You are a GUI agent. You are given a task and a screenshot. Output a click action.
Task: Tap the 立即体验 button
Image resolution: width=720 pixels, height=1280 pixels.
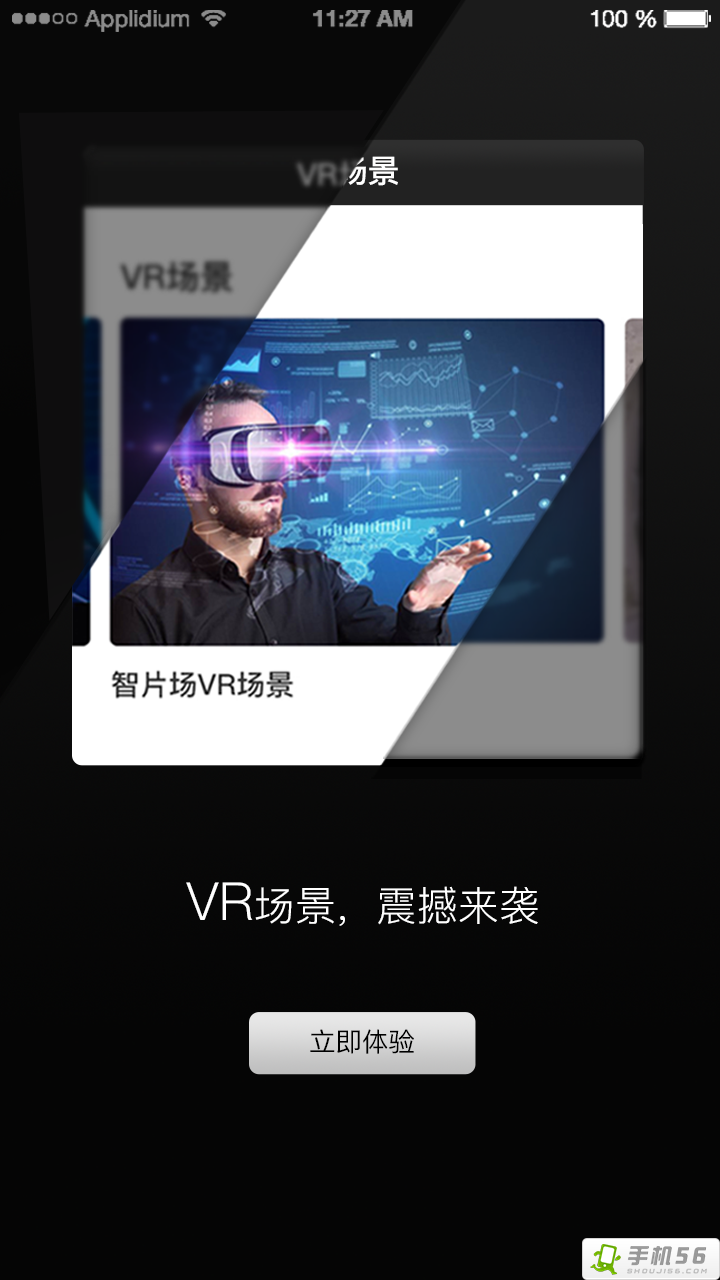tap(362, 1042)
